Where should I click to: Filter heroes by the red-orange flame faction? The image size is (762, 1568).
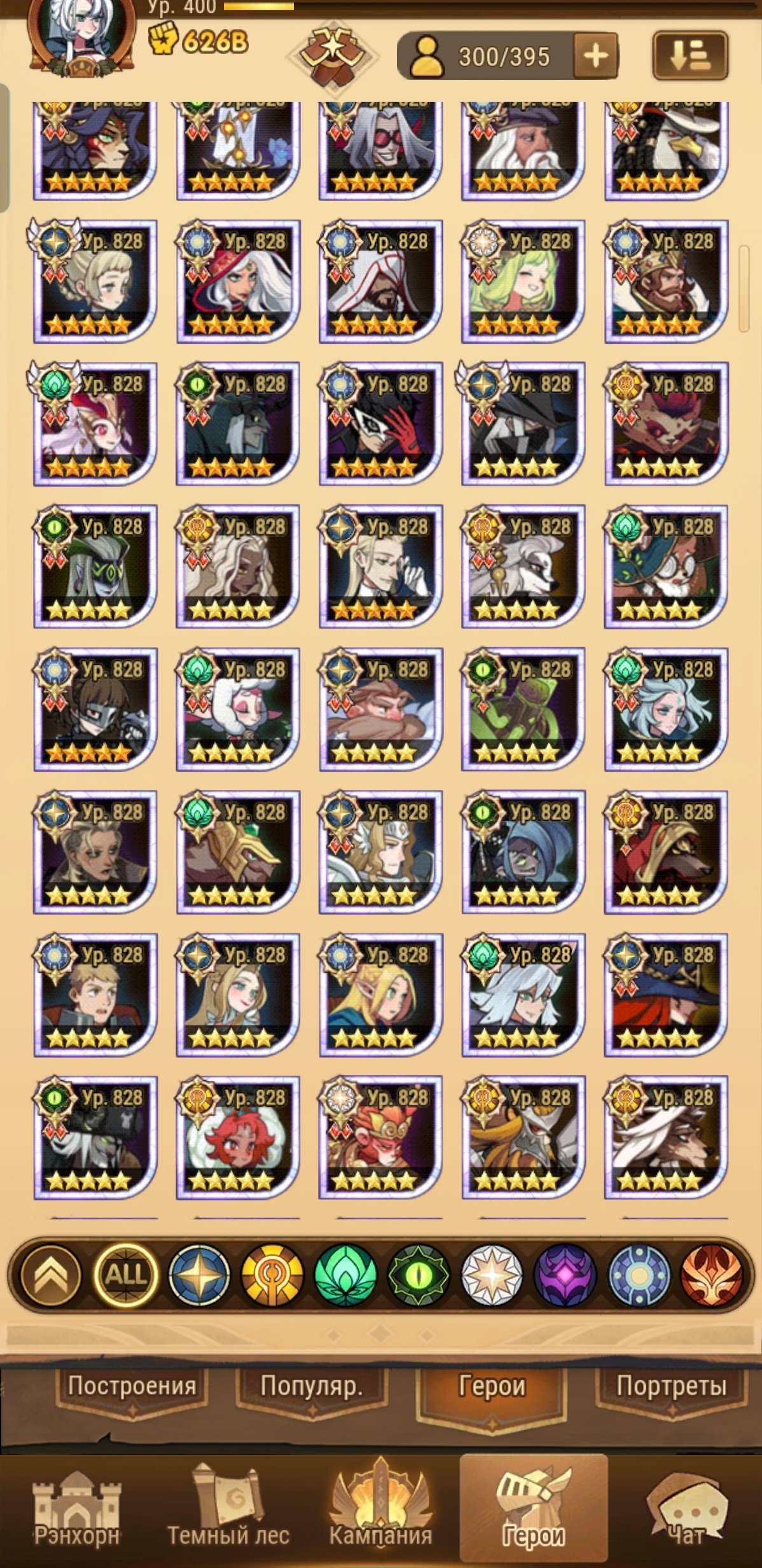711,1275
